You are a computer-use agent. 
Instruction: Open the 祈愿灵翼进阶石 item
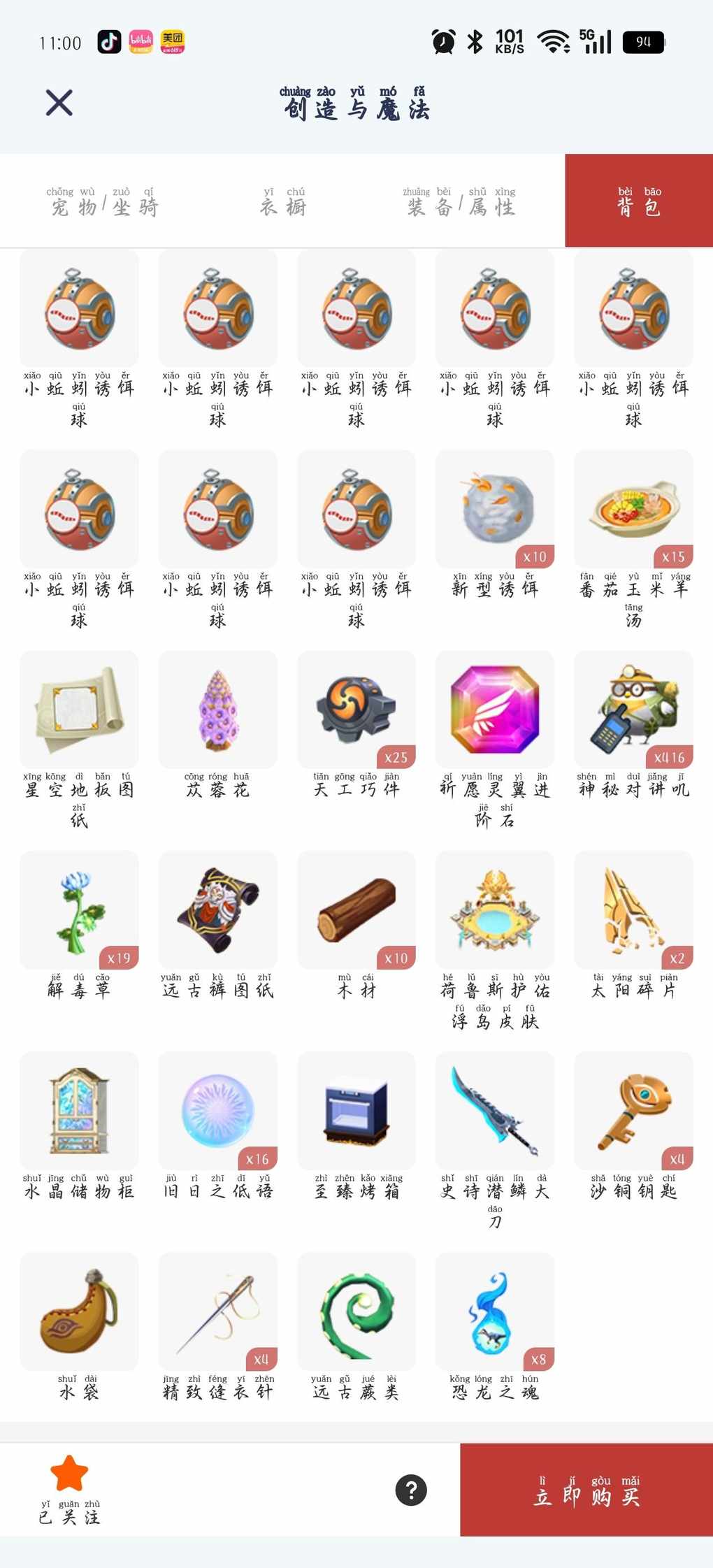(x=494, y=710)
